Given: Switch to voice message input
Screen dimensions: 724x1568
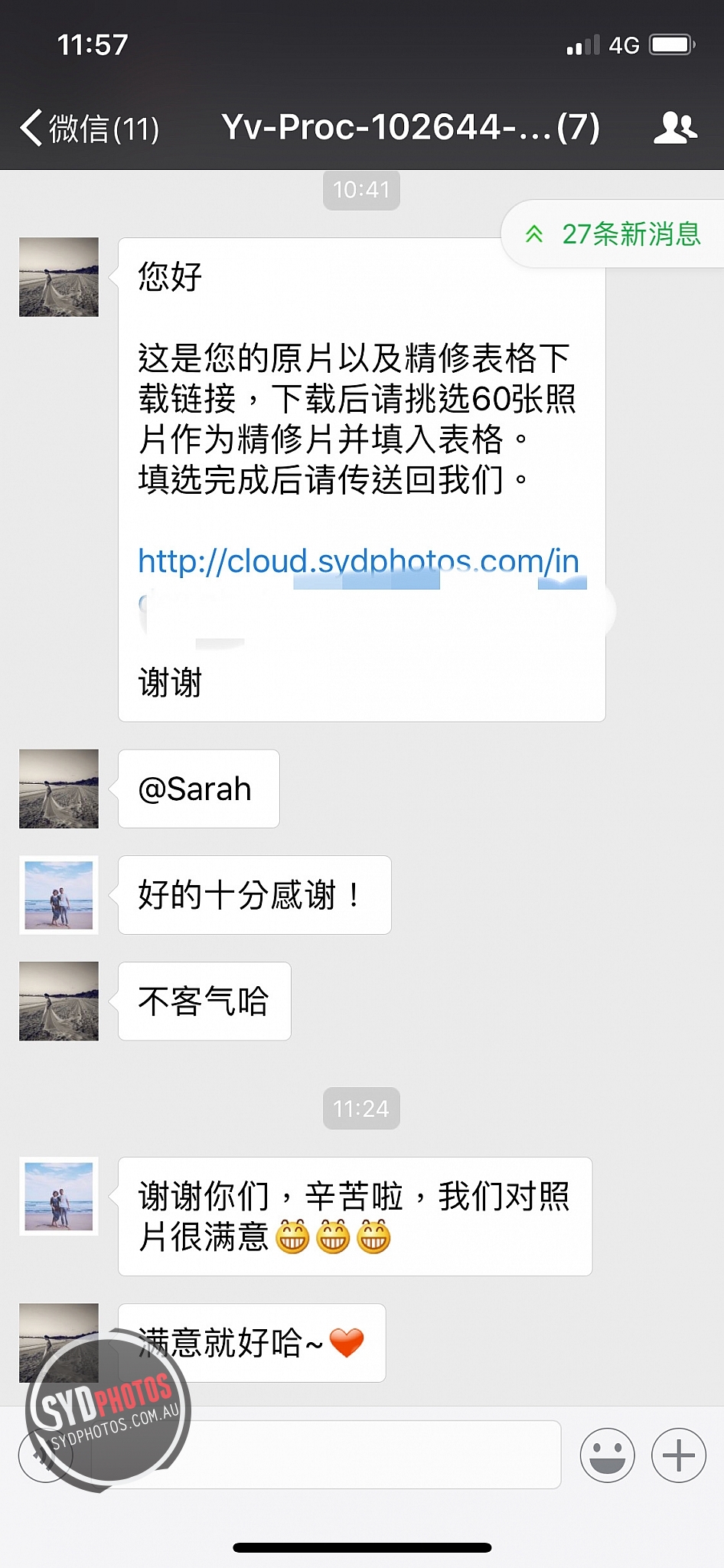Looking at the screenshot, I should (46, 1455).
